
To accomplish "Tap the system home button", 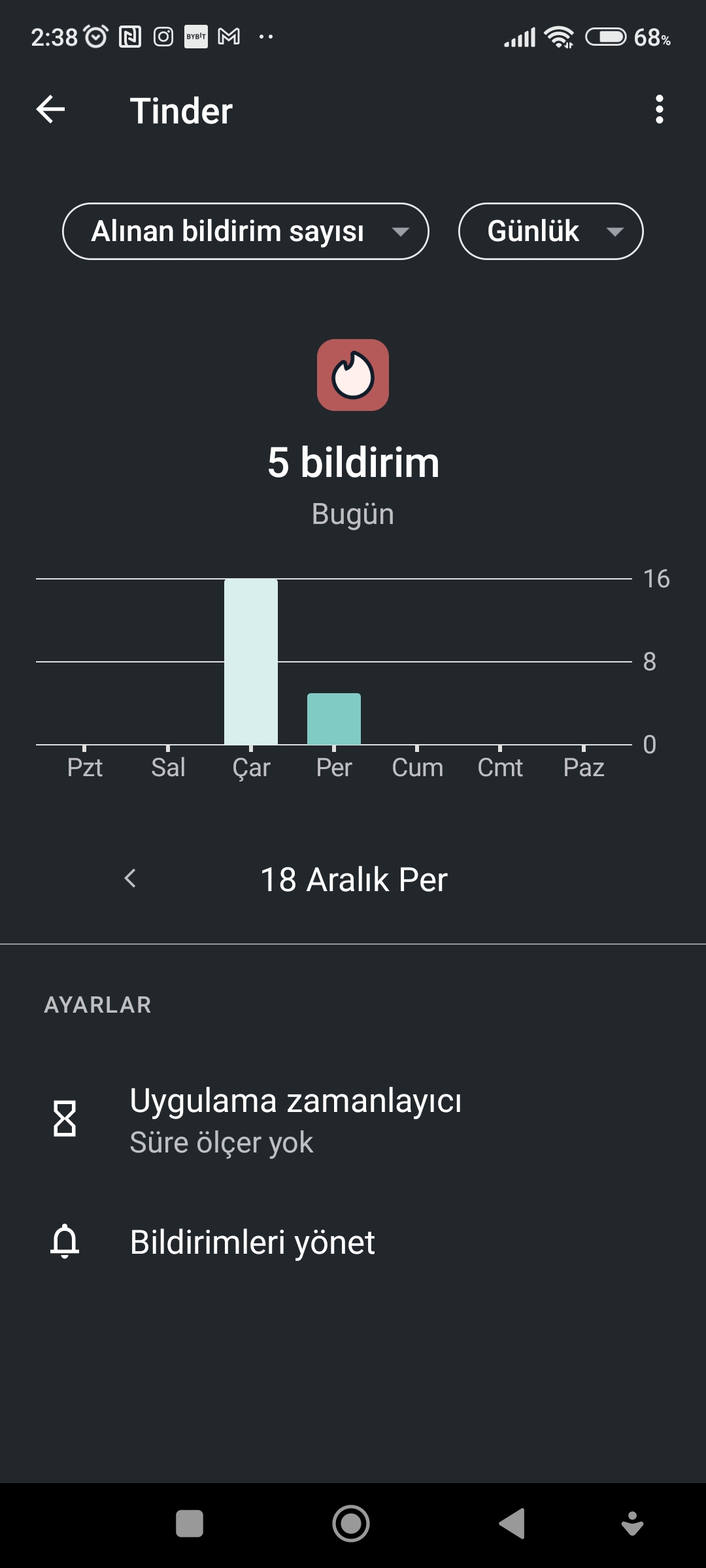I will 351,1524.
